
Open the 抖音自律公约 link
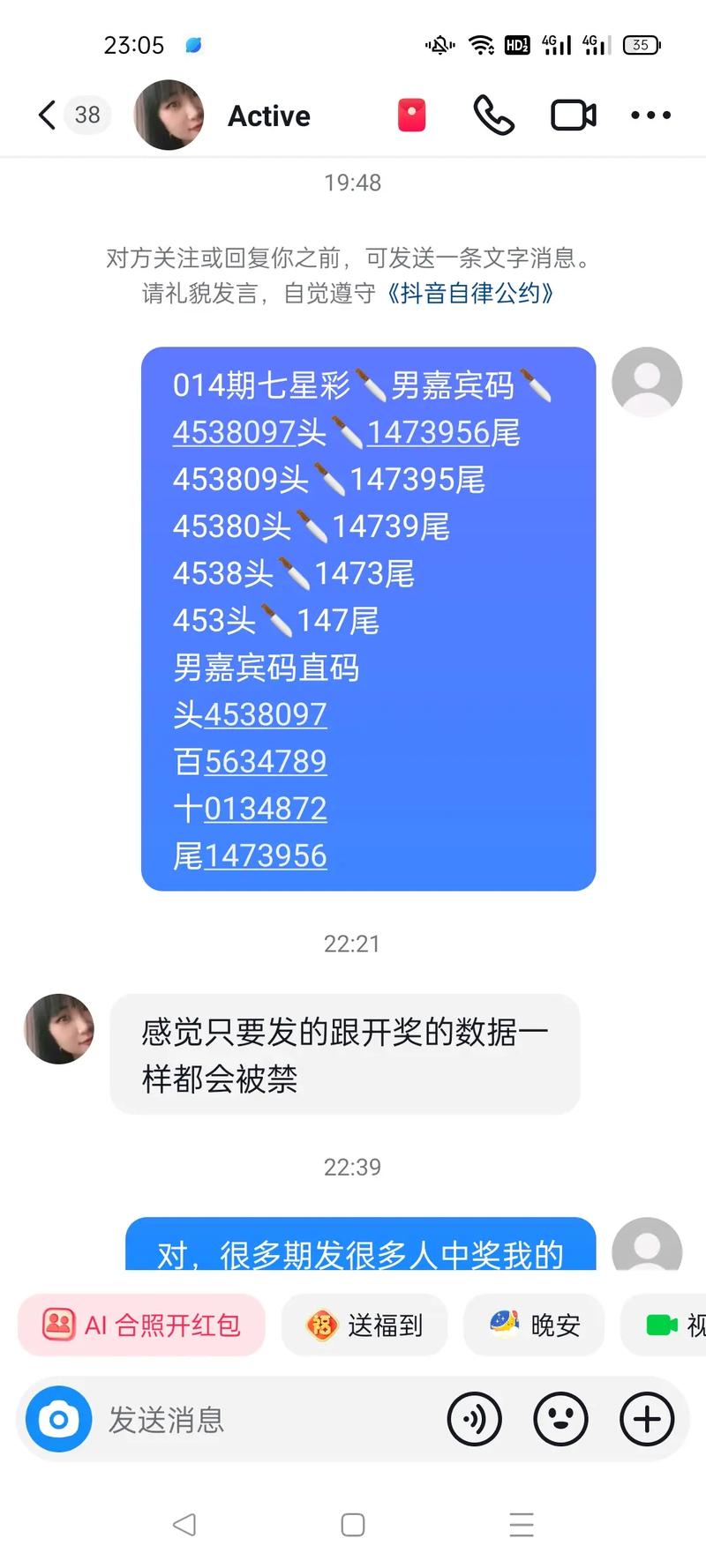(469, 293)
